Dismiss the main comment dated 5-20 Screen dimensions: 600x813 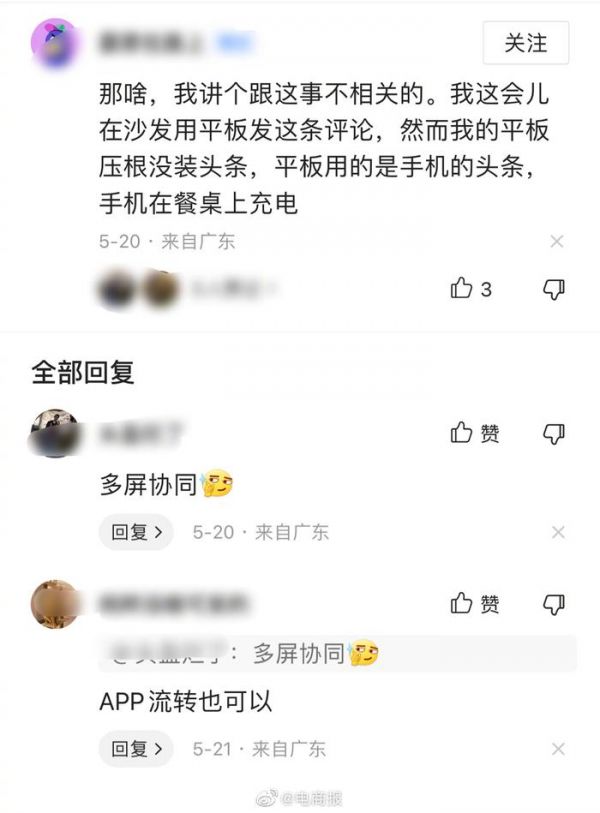coord(557,241)
